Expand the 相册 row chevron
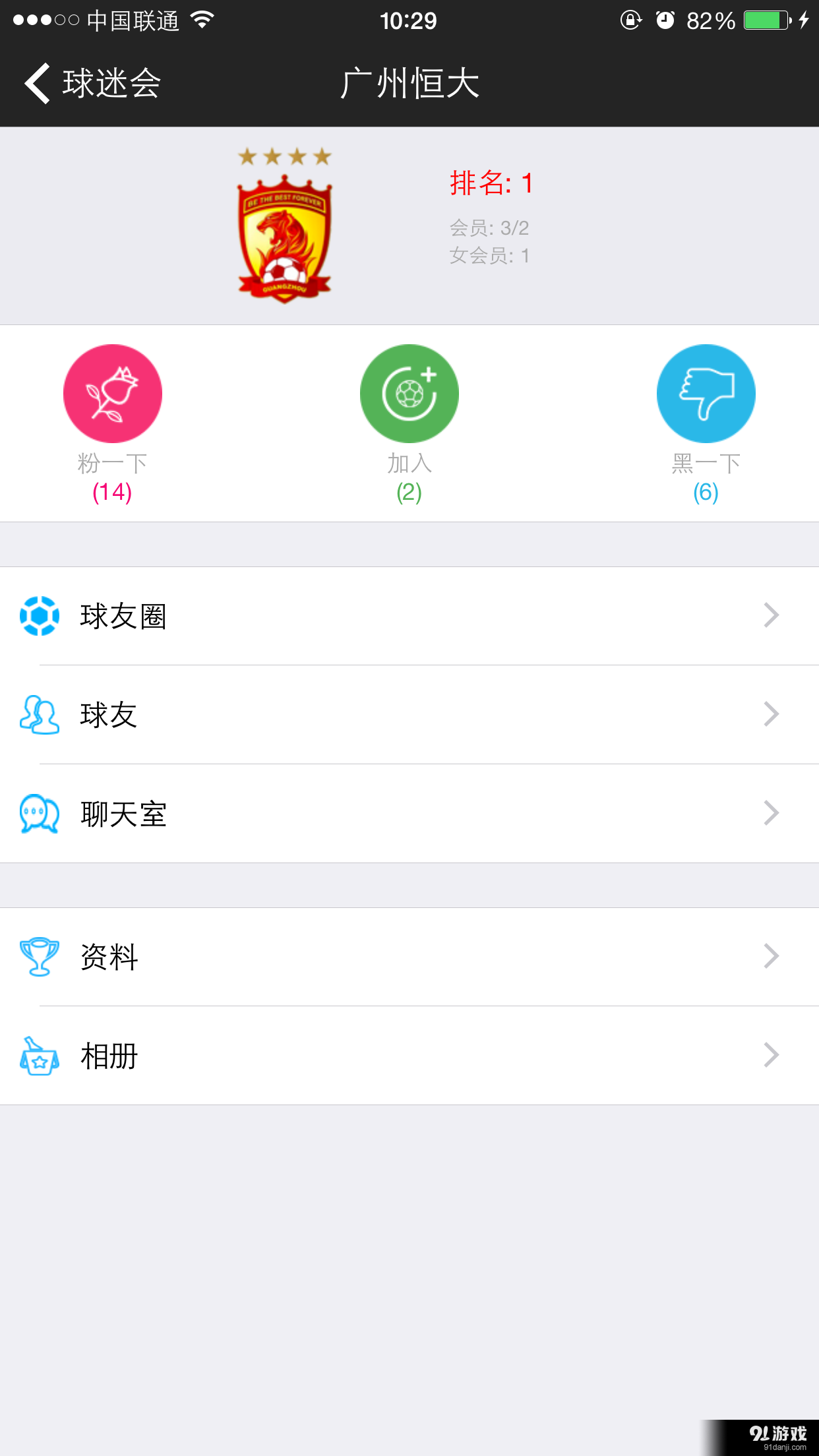819x1456 pixels. [x=770, y=1055]
